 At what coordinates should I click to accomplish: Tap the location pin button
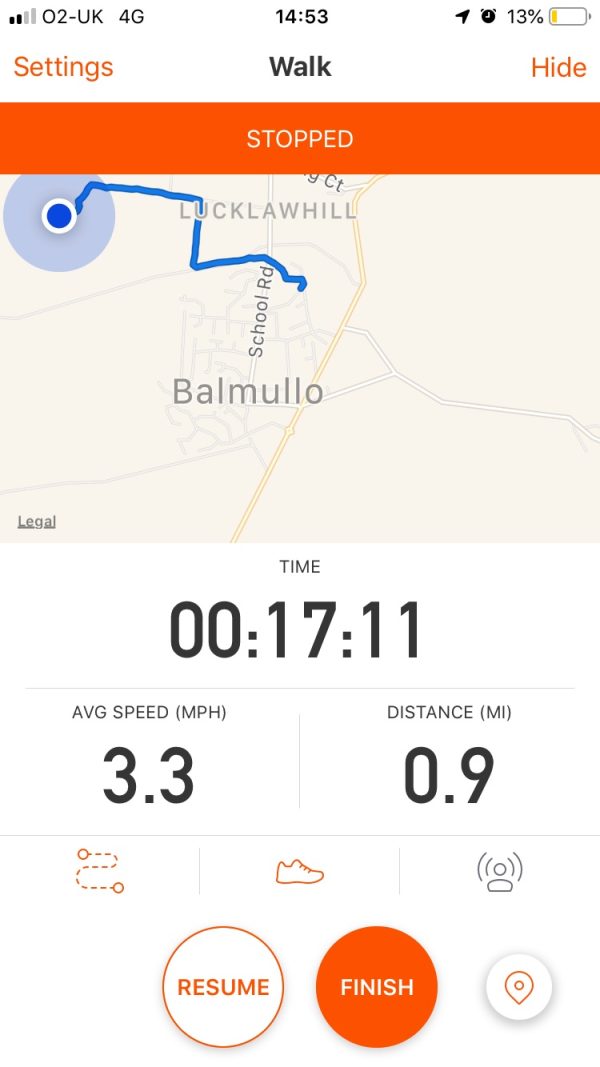(519, 986)
